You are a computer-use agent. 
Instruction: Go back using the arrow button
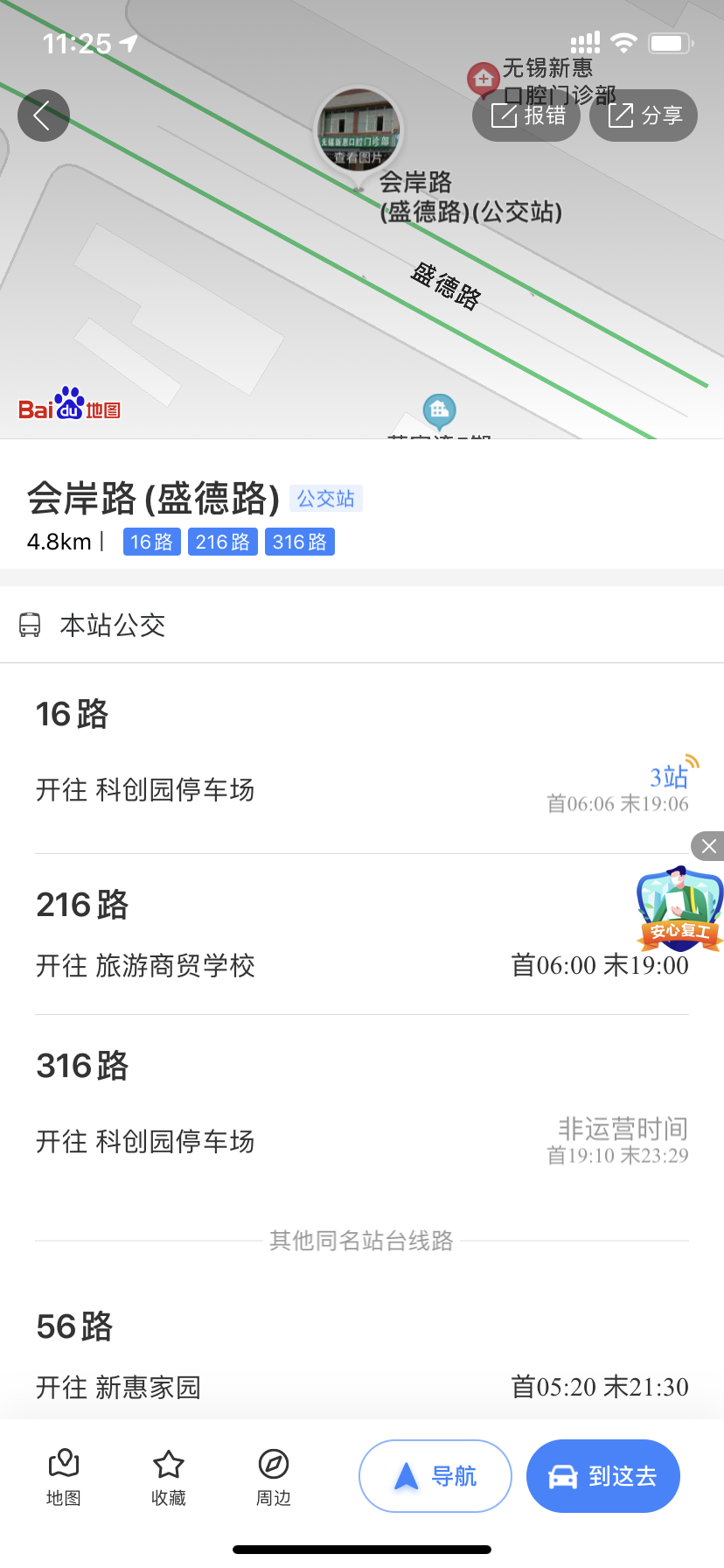[43, 115]
